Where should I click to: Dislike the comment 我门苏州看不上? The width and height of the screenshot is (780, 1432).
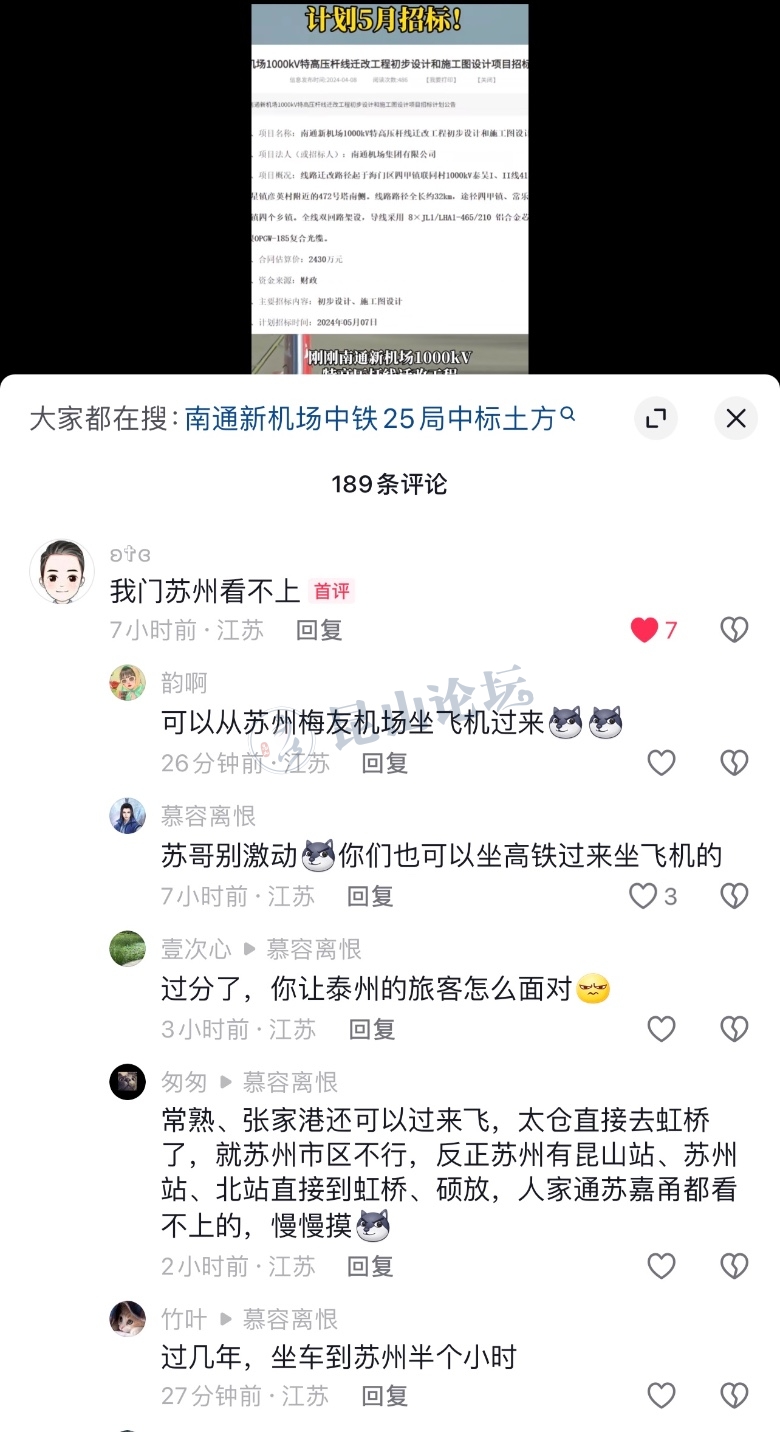[x=734, y=630]
